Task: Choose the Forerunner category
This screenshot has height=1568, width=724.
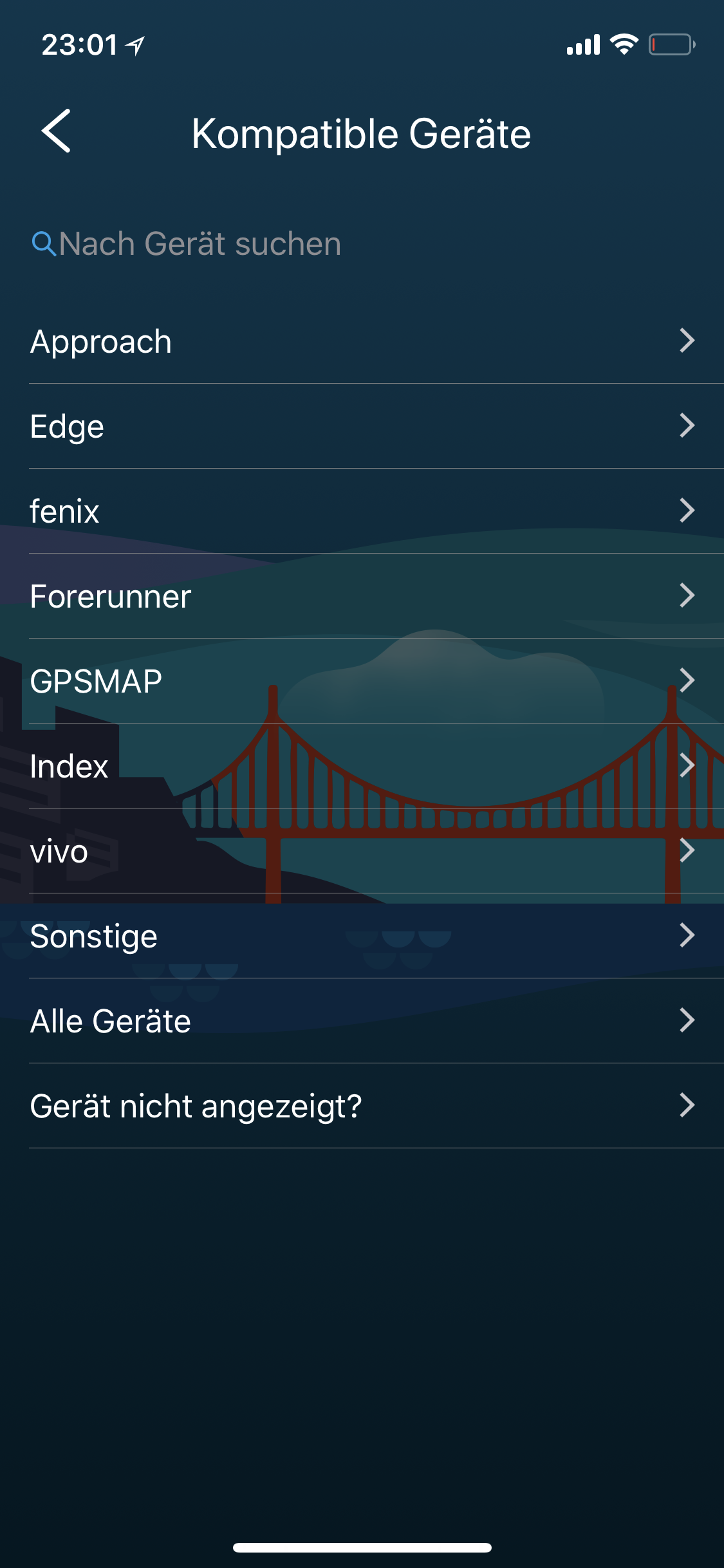Action: pyautogui.click(x=362, y=596)
